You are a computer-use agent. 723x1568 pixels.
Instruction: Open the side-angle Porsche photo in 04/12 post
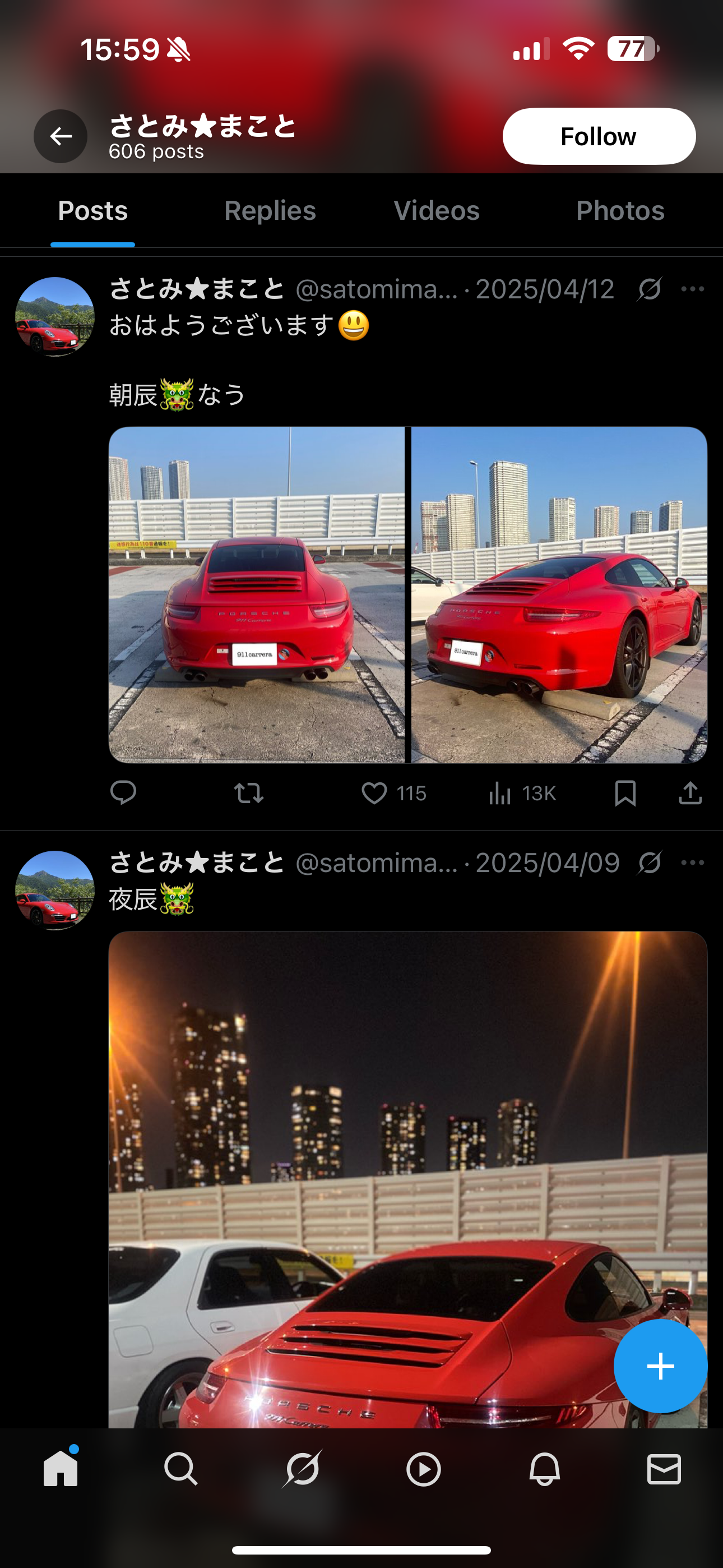(559, 594)
